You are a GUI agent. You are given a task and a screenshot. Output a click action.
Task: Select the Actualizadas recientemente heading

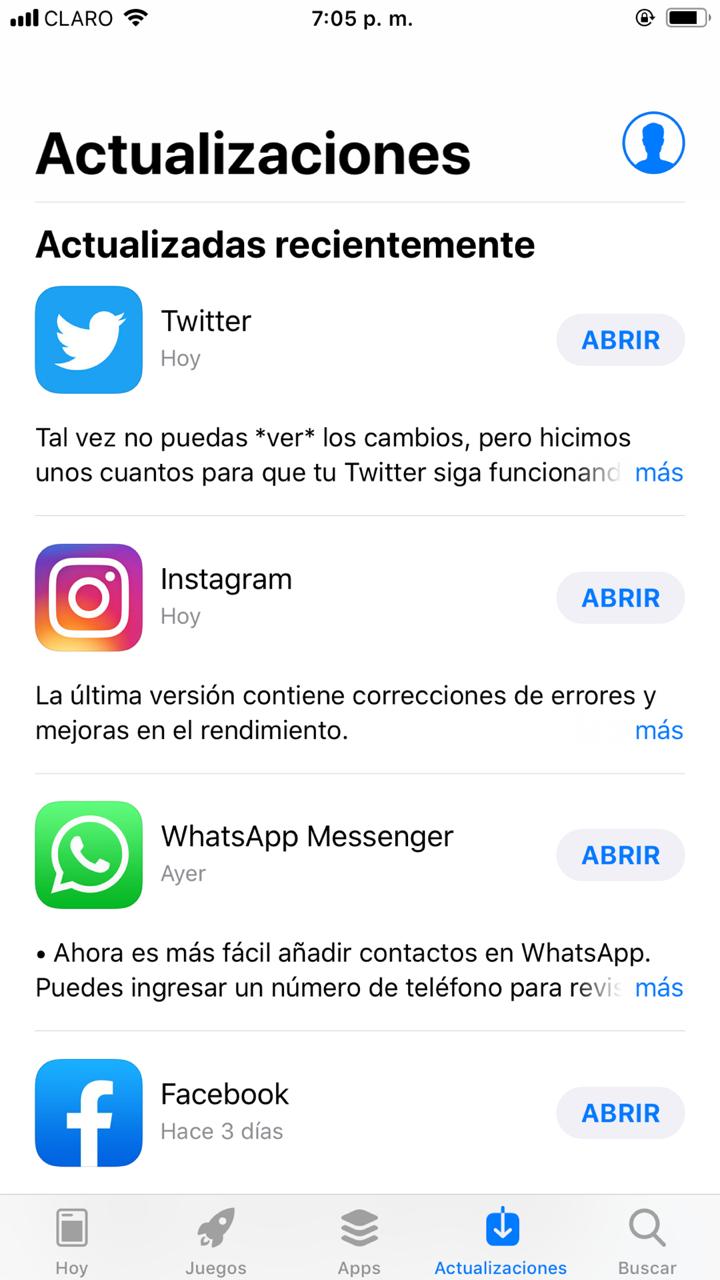285,244
